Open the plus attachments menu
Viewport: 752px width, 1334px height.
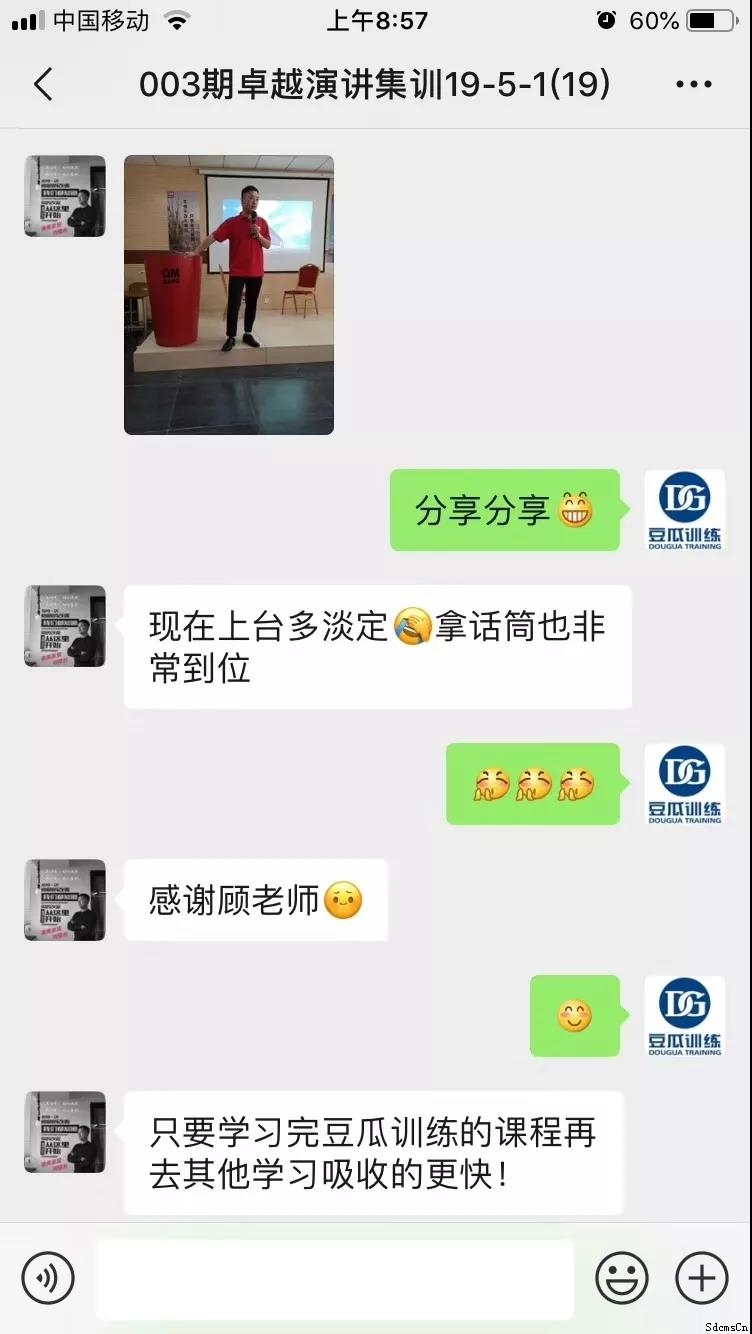pyautogui.click(x=702, y=1277)
